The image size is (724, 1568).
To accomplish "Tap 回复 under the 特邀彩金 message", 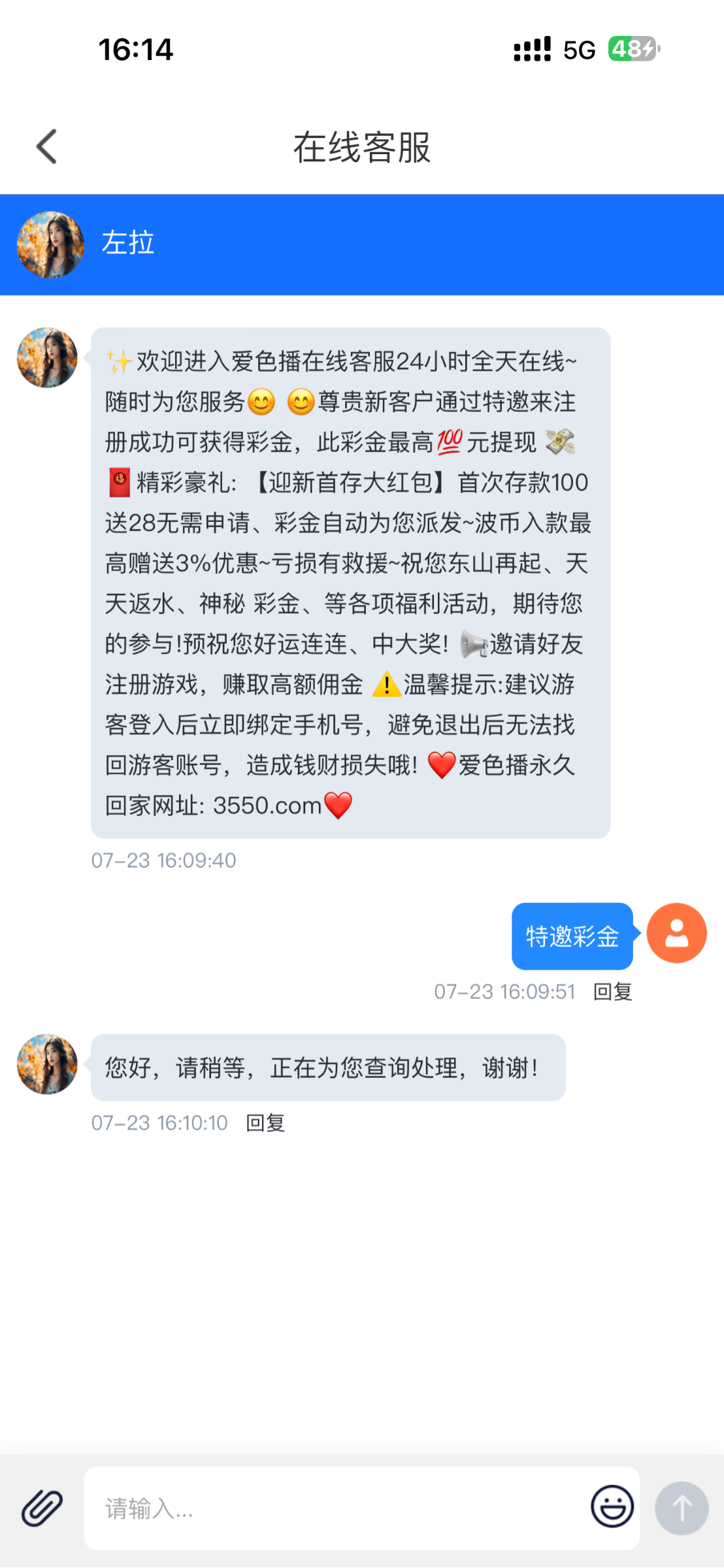I will click(612, 992).
